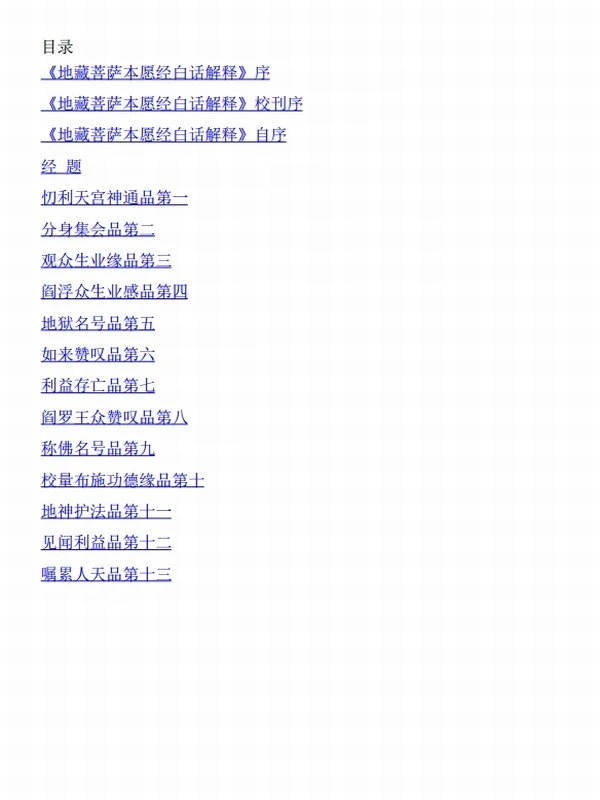This screenshot has width=600, height=800.
Task: Open the 校刊序 chapter link
Action: (172, 104)
